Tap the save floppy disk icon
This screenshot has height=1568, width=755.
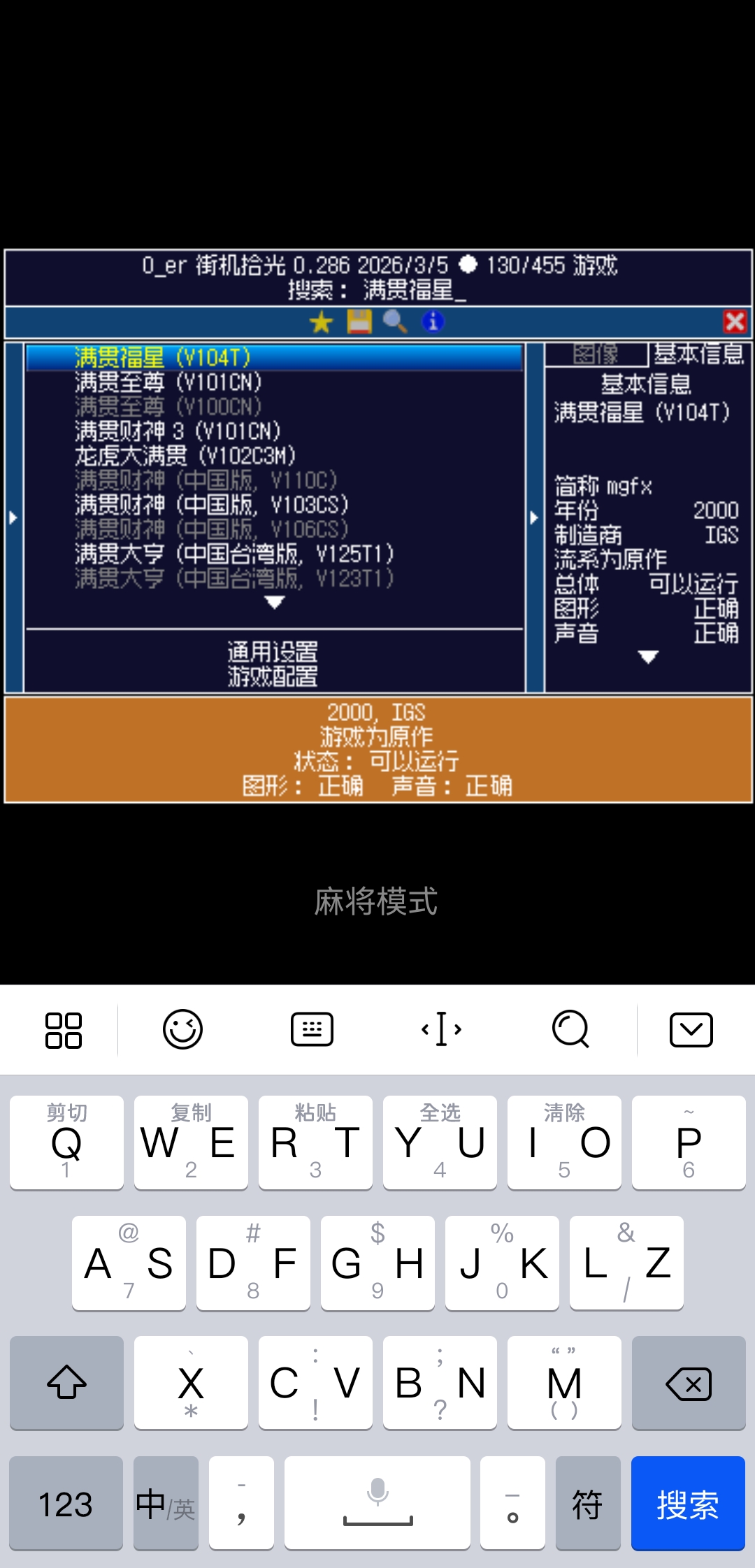(359, 322)
